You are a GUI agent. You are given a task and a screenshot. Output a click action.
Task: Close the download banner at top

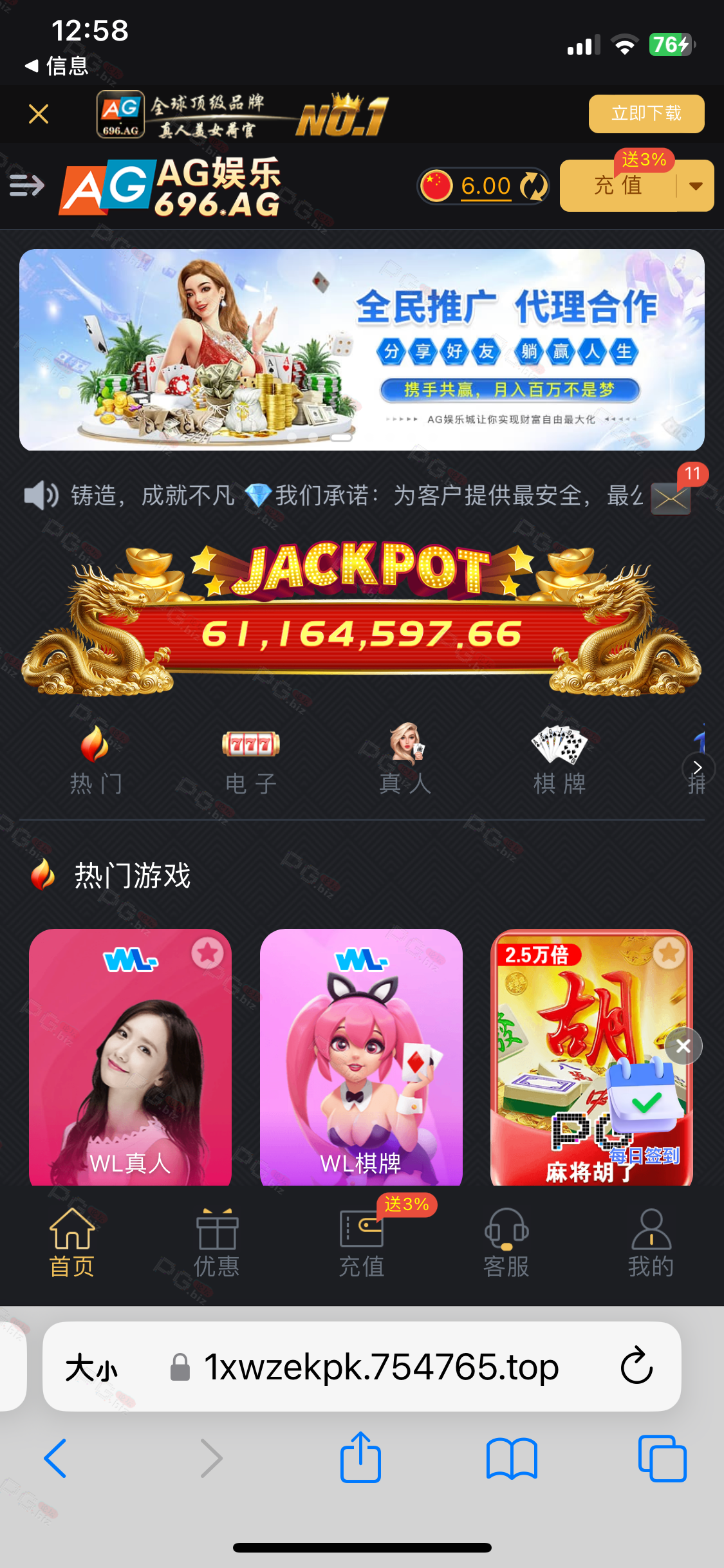39,114
